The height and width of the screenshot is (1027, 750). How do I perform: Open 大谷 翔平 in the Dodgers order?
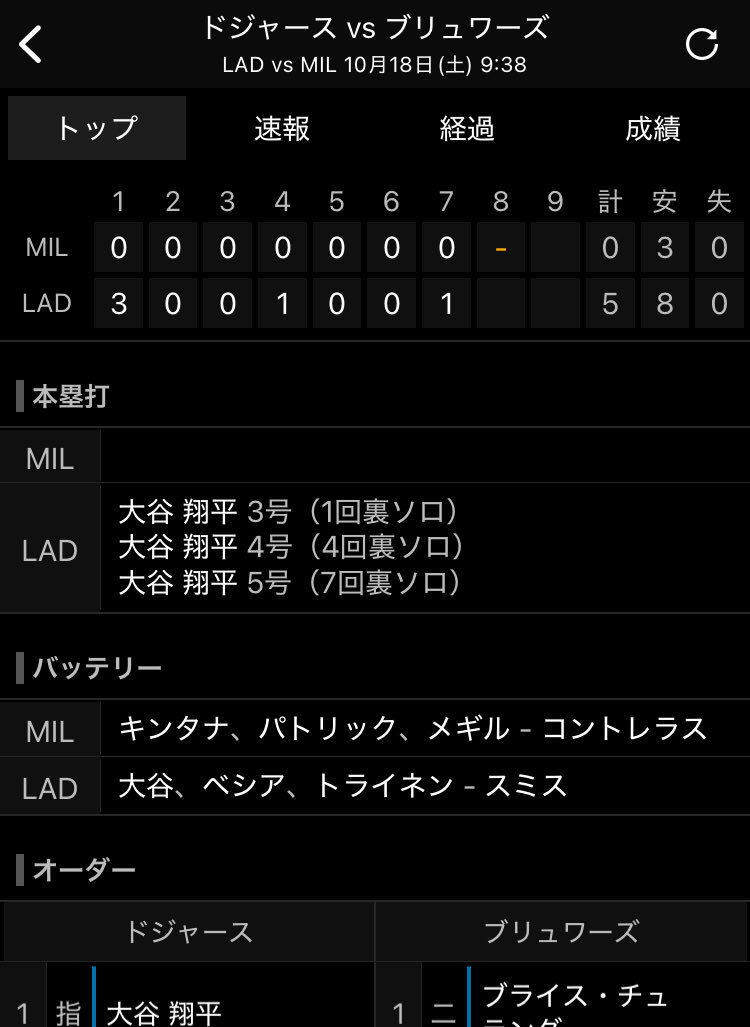164,1011
